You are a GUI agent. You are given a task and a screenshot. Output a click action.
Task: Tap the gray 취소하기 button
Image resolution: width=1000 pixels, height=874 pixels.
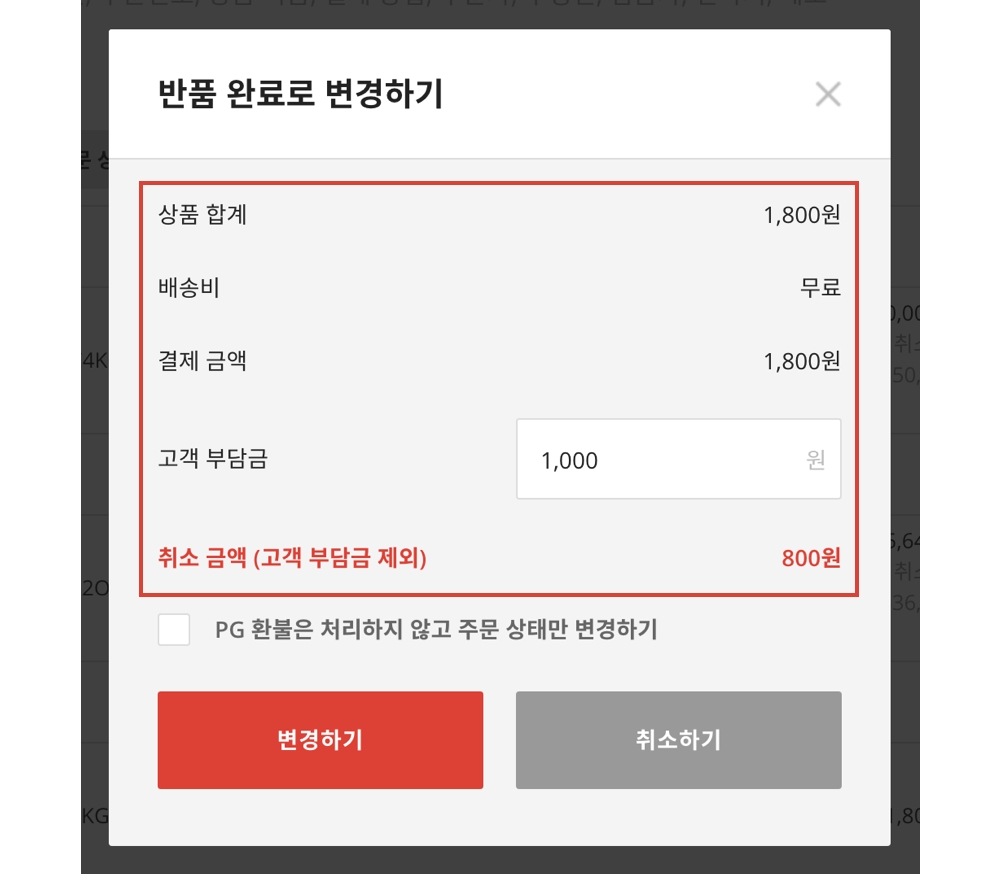click(678, 740)
